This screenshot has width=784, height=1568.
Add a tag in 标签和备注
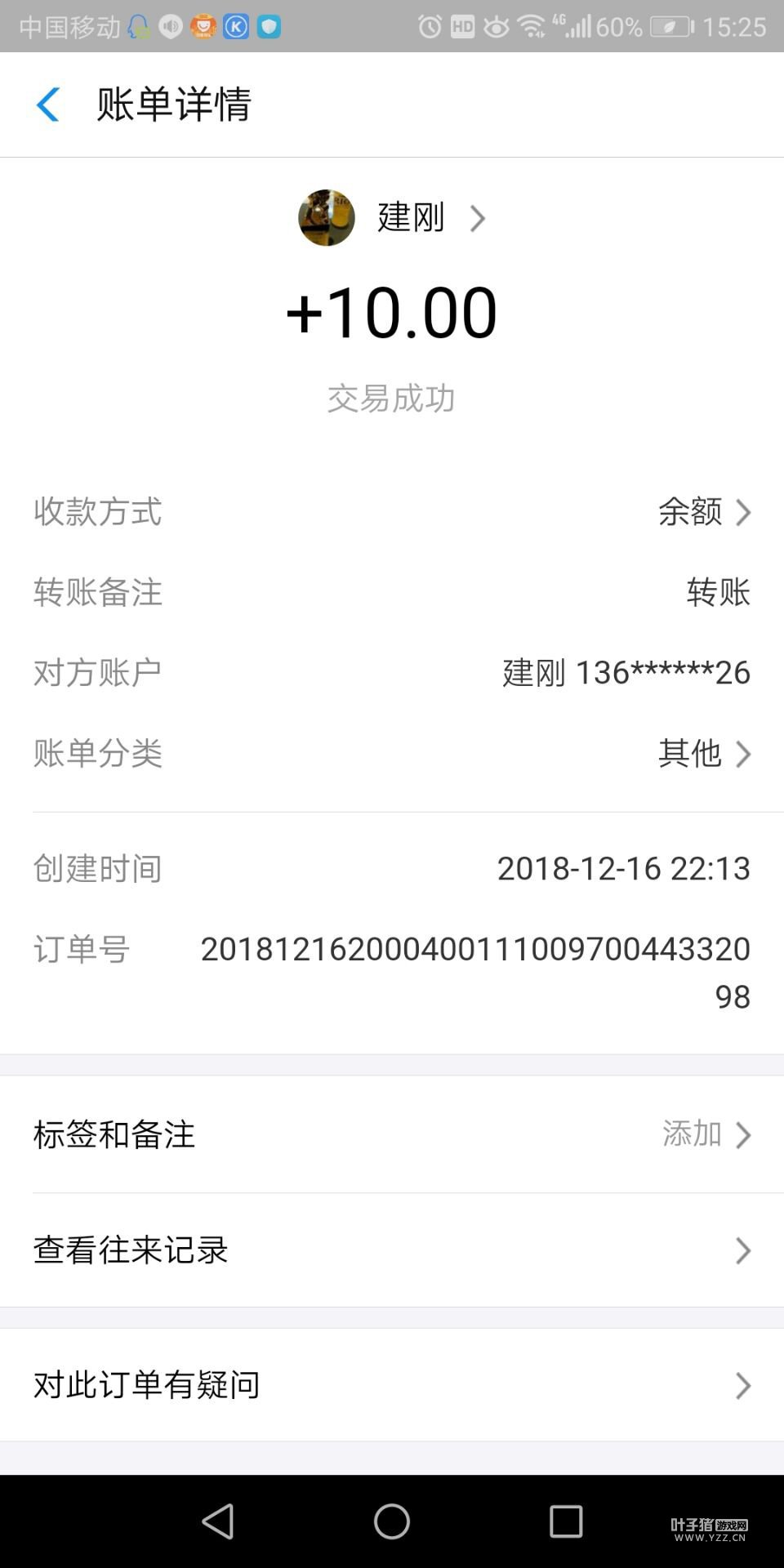coord(704,1134)
